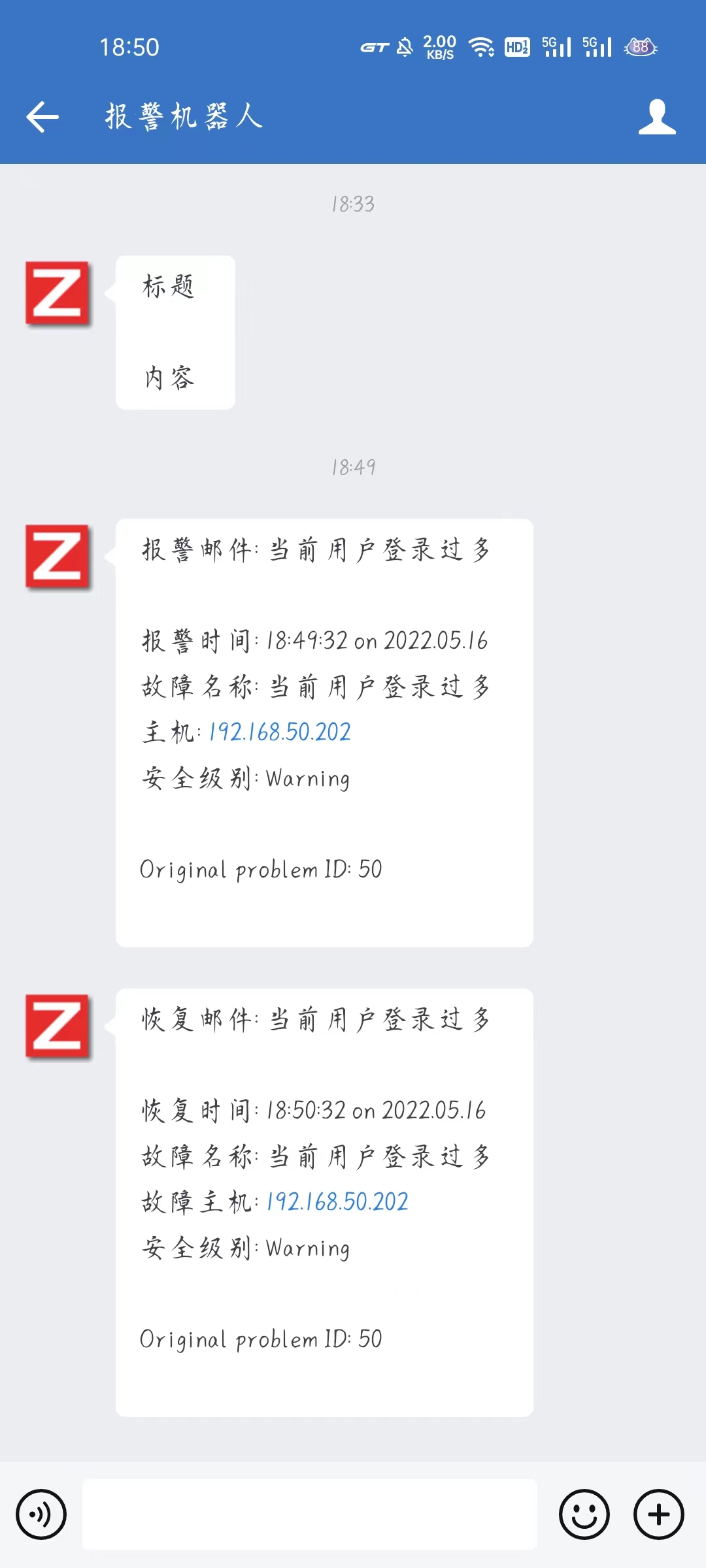This screenshot has height=1568, width=706.
Task: Tap the Z avatar beside the 标题 message
Action: [x=58, y=294]
